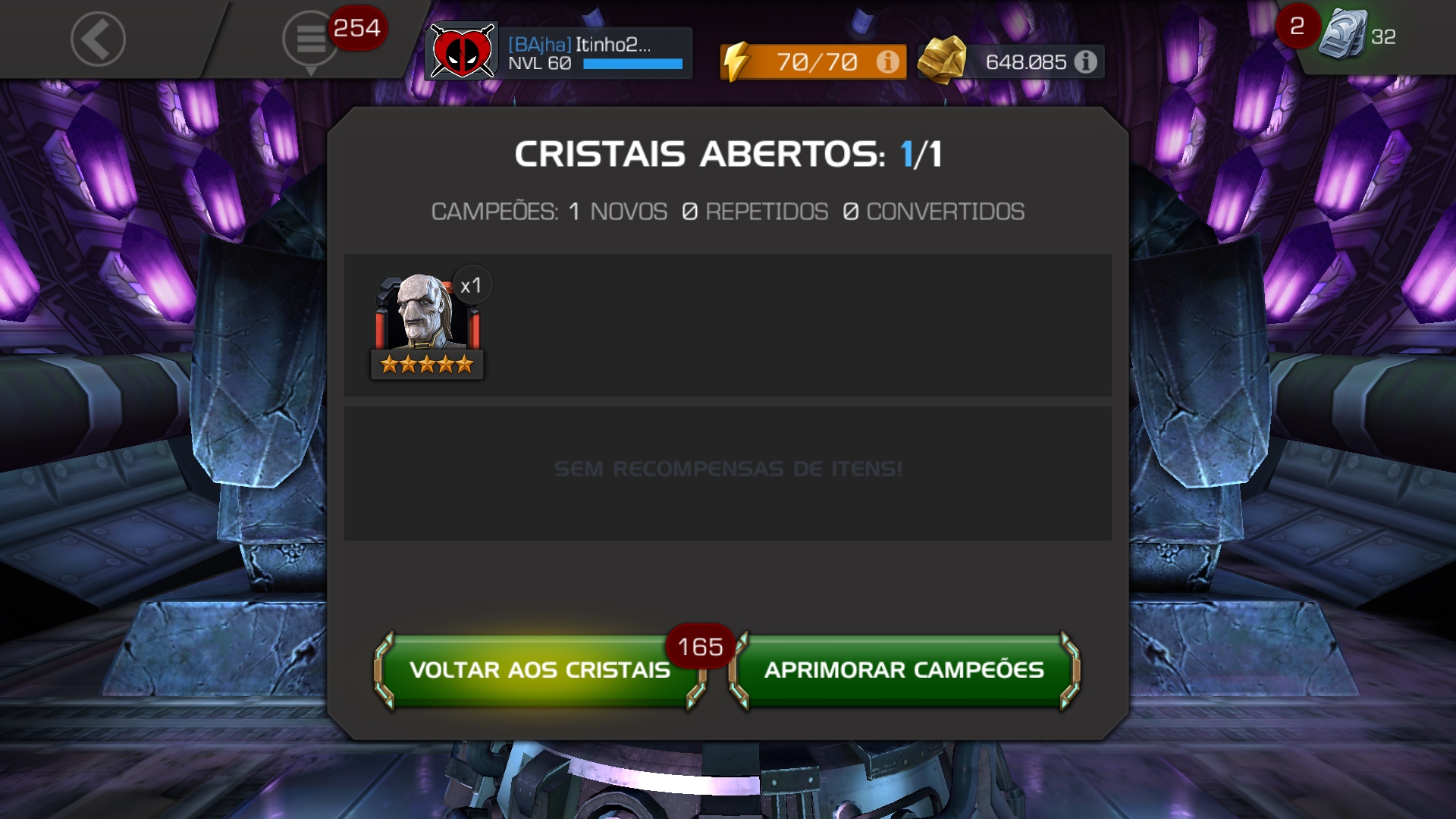This screenshot has height=819, width=1456.
Task: Open the Itinho2 player profile
Action: tap(559, 52)
